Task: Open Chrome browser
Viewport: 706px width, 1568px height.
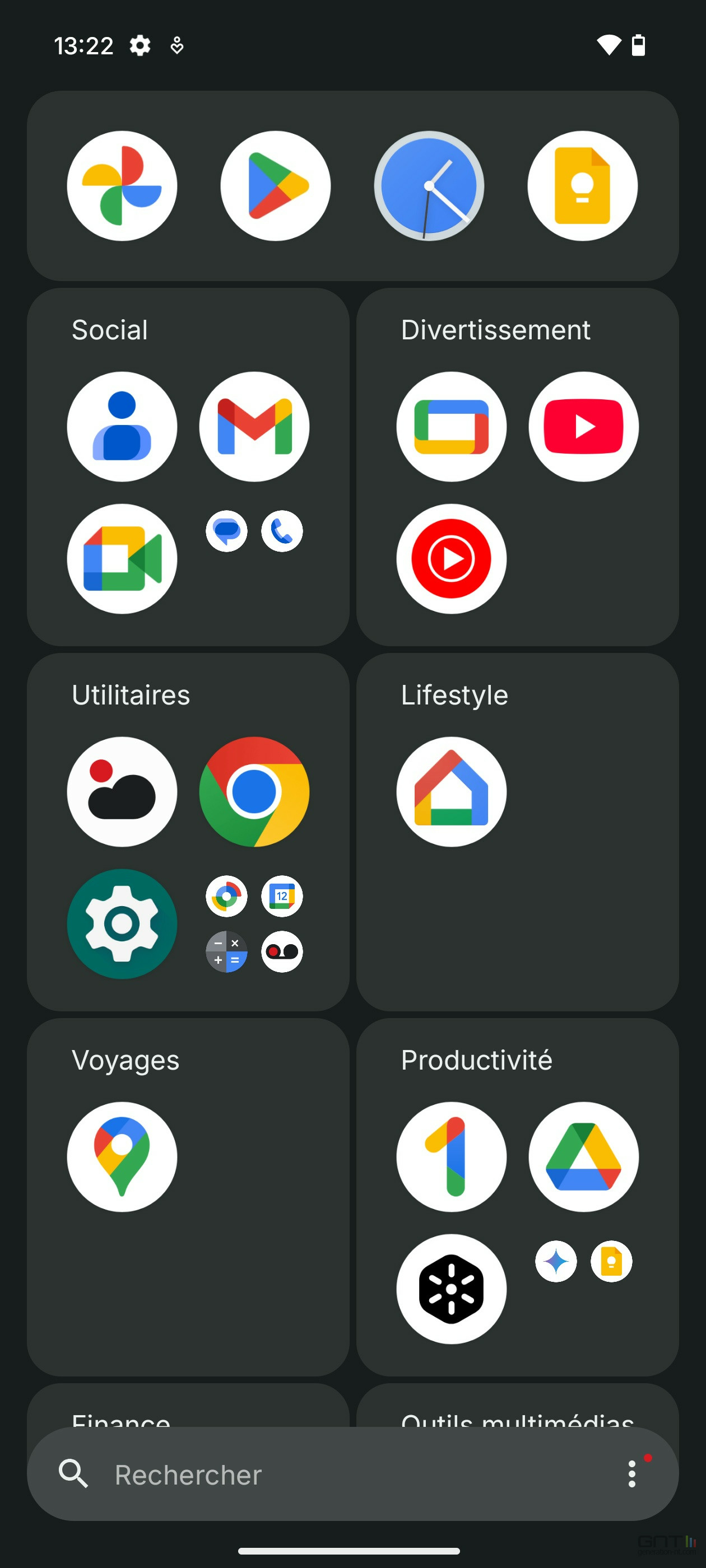Action: [x=254, y=792]
